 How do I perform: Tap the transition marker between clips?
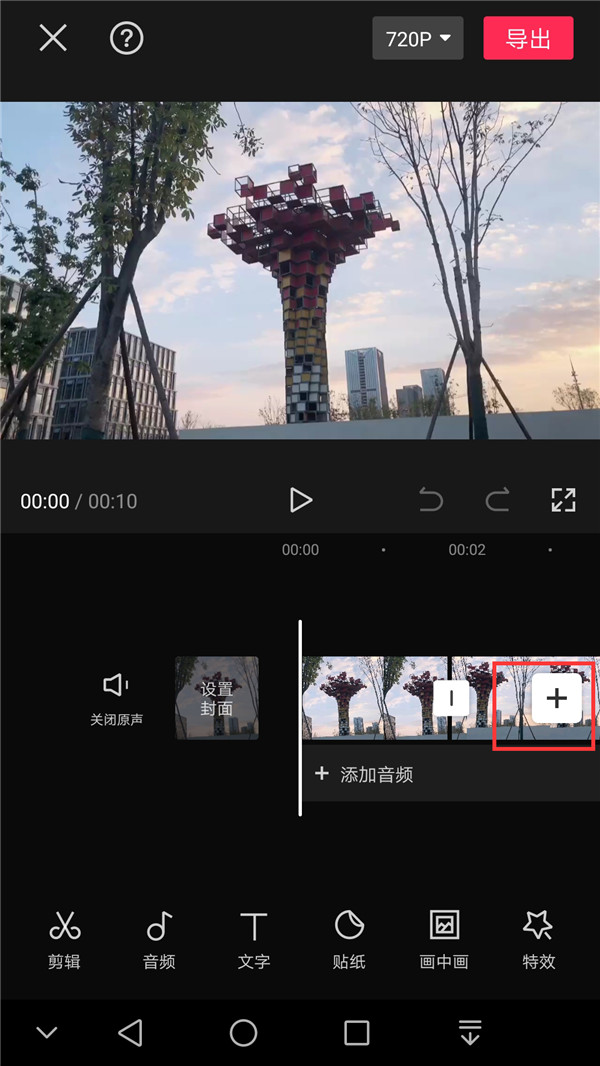click(x=451, y=698)
